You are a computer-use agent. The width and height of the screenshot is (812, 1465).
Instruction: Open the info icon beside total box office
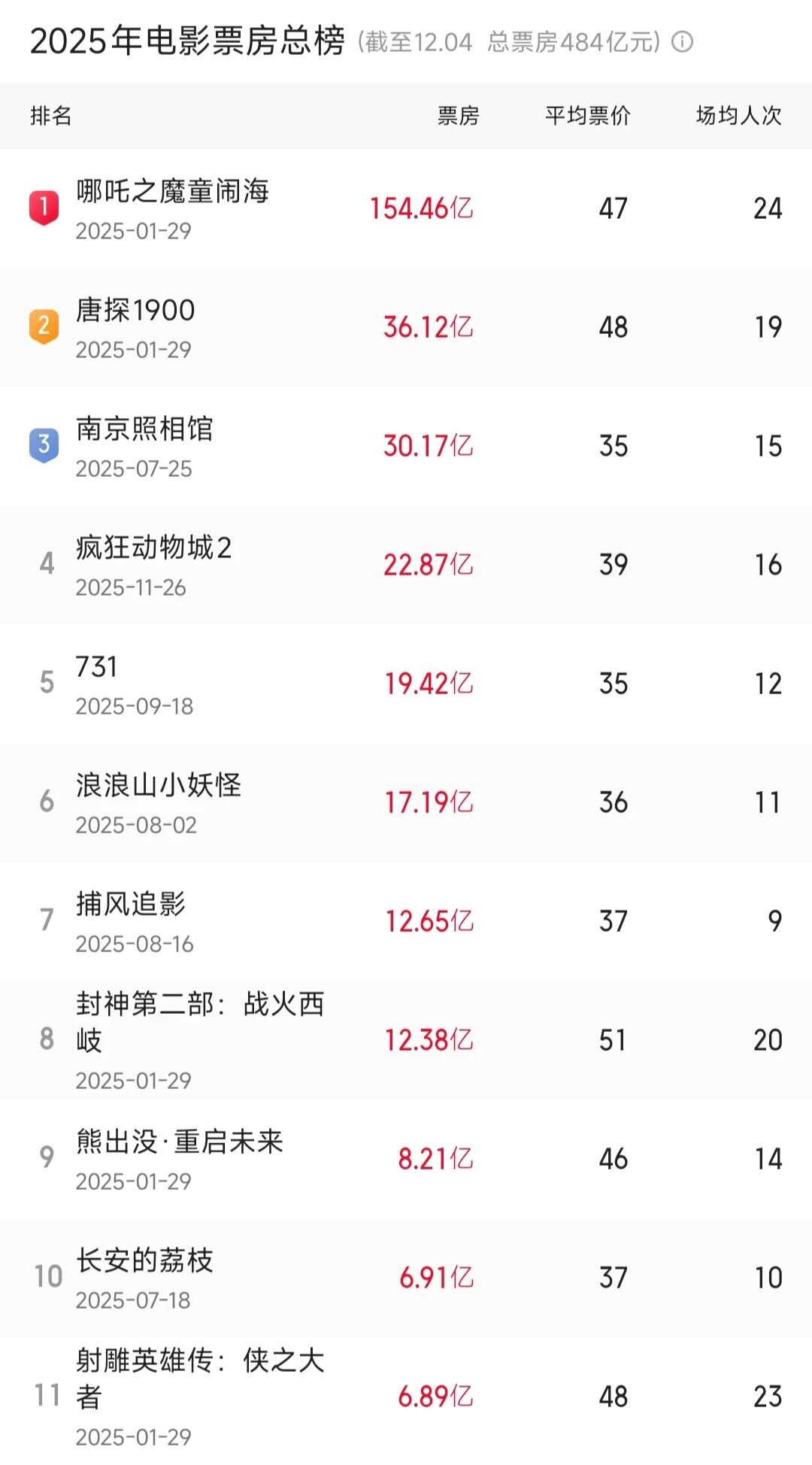tap(682, 41)
